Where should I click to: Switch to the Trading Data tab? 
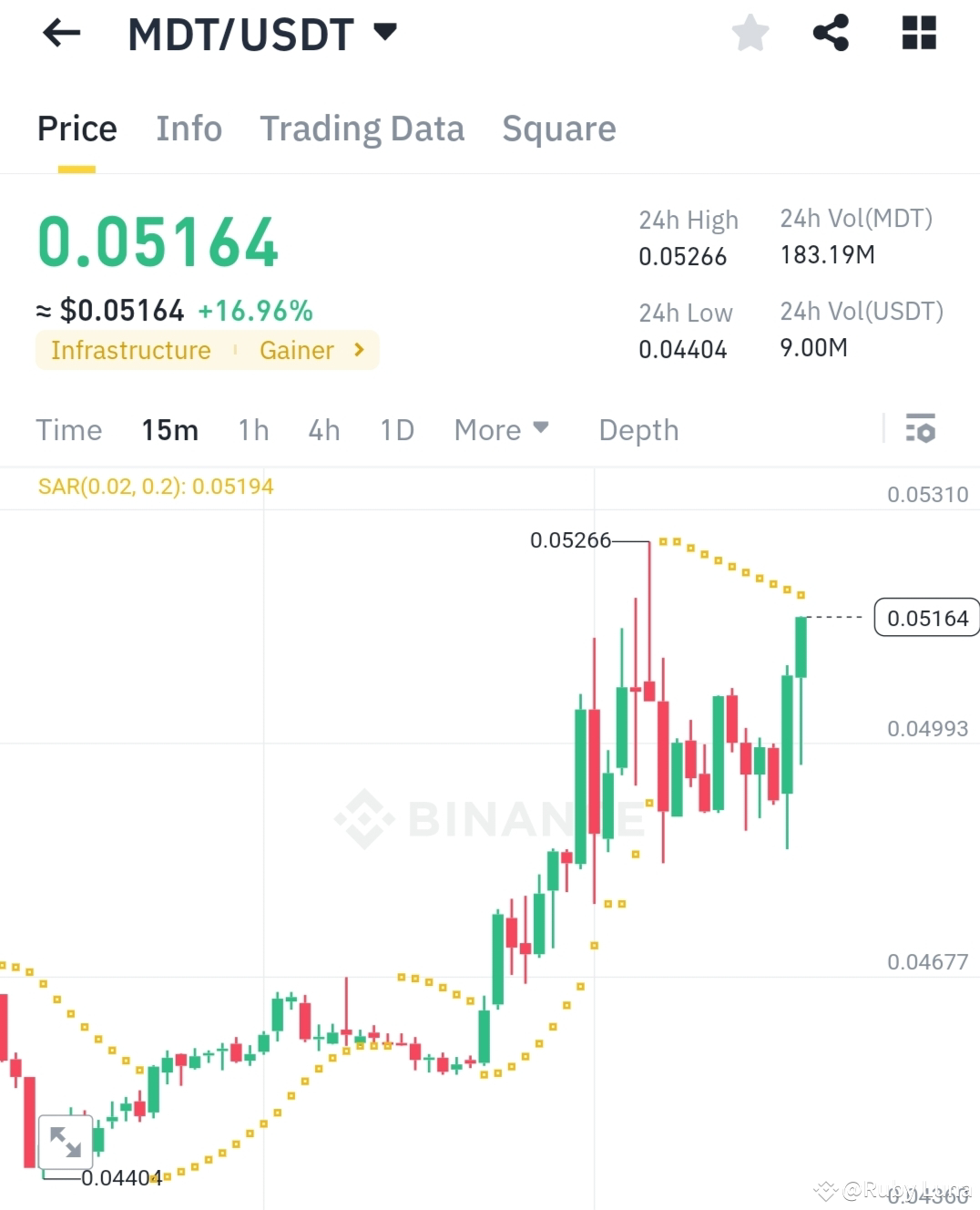point(362,128)
